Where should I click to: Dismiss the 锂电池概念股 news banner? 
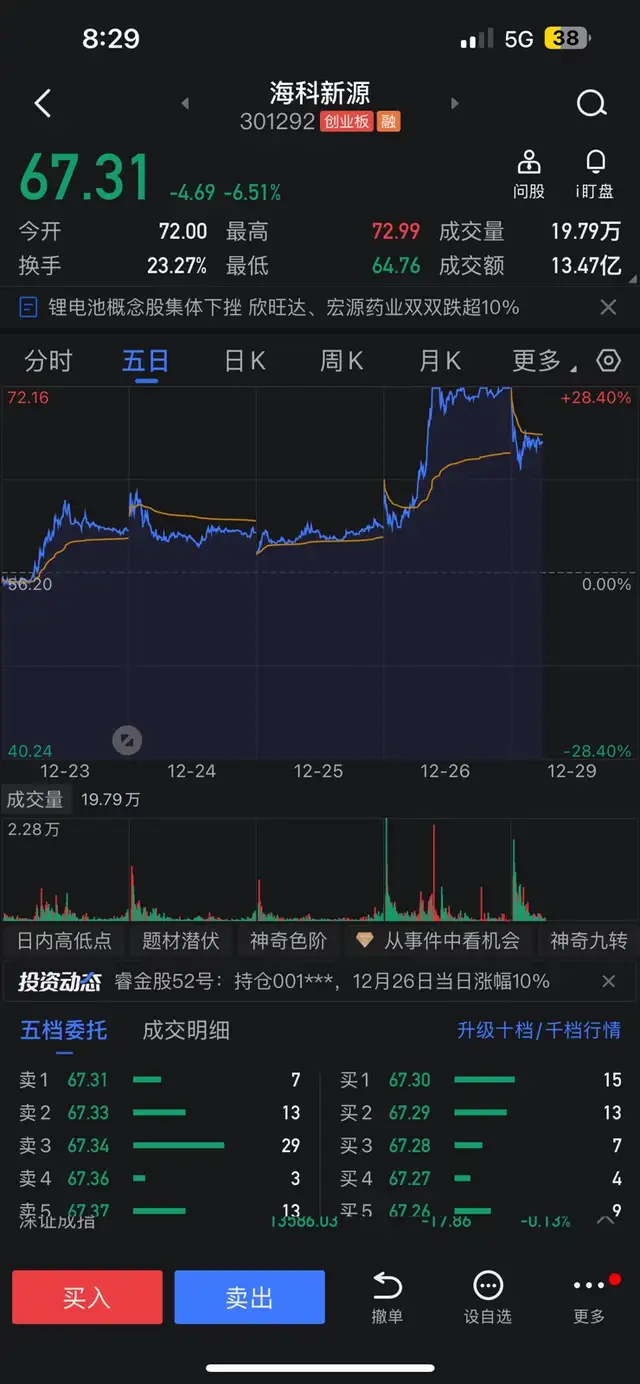pyautogui.click(x=608, y=307)
